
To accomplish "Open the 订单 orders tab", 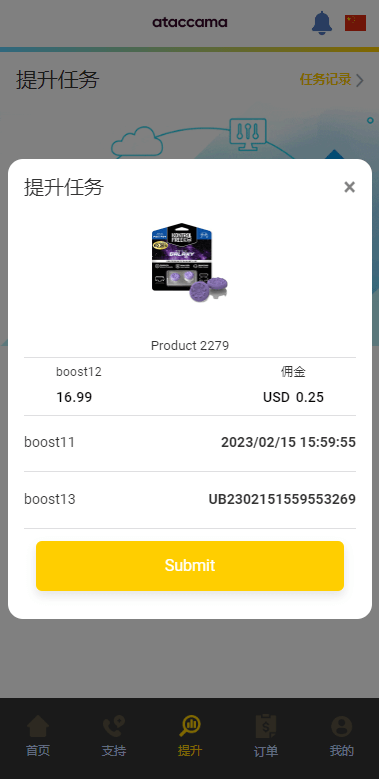I will [266, 736].
